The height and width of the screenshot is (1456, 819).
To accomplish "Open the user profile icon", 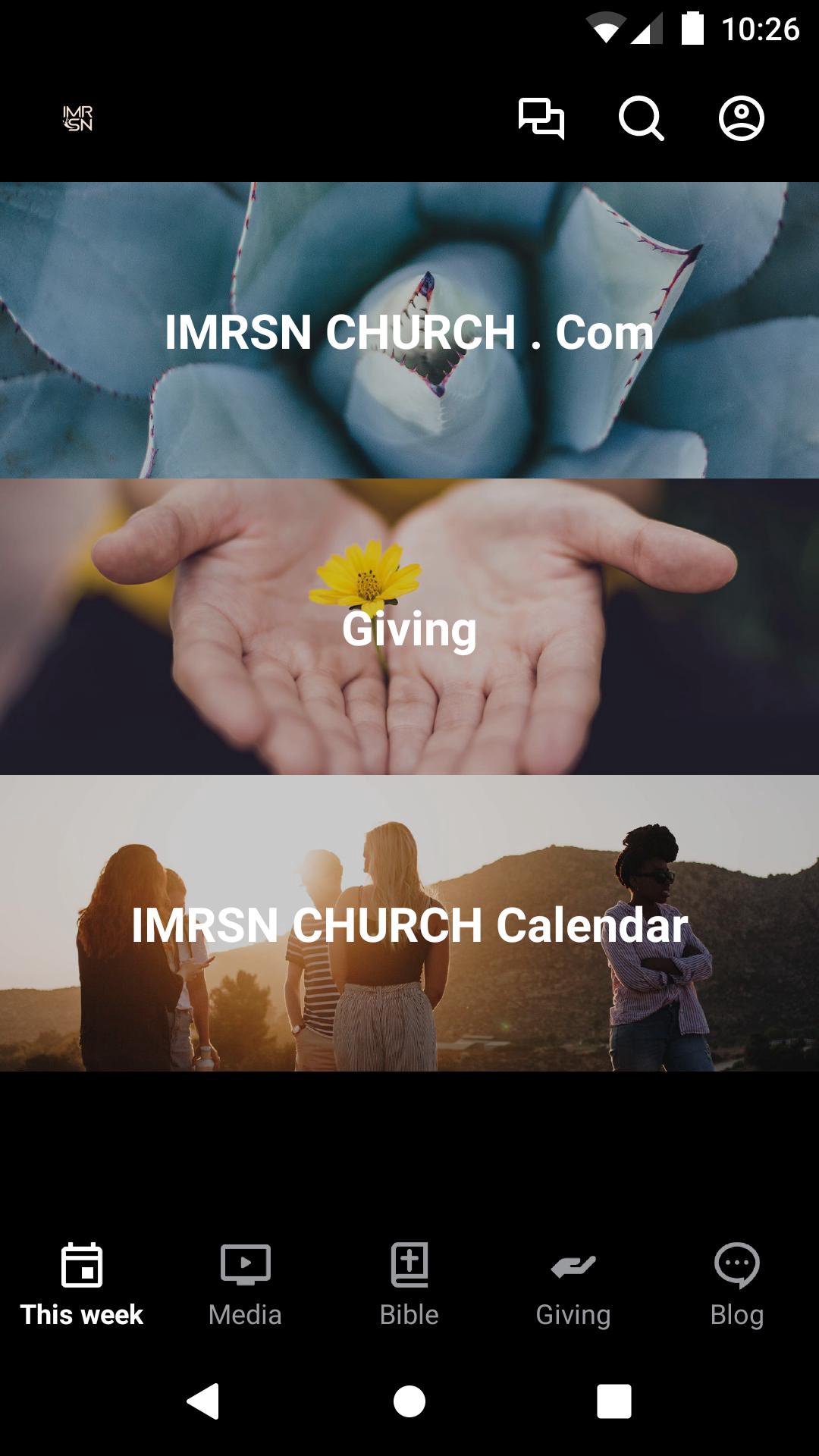I will pyautogui.click(x=741, y=119).
